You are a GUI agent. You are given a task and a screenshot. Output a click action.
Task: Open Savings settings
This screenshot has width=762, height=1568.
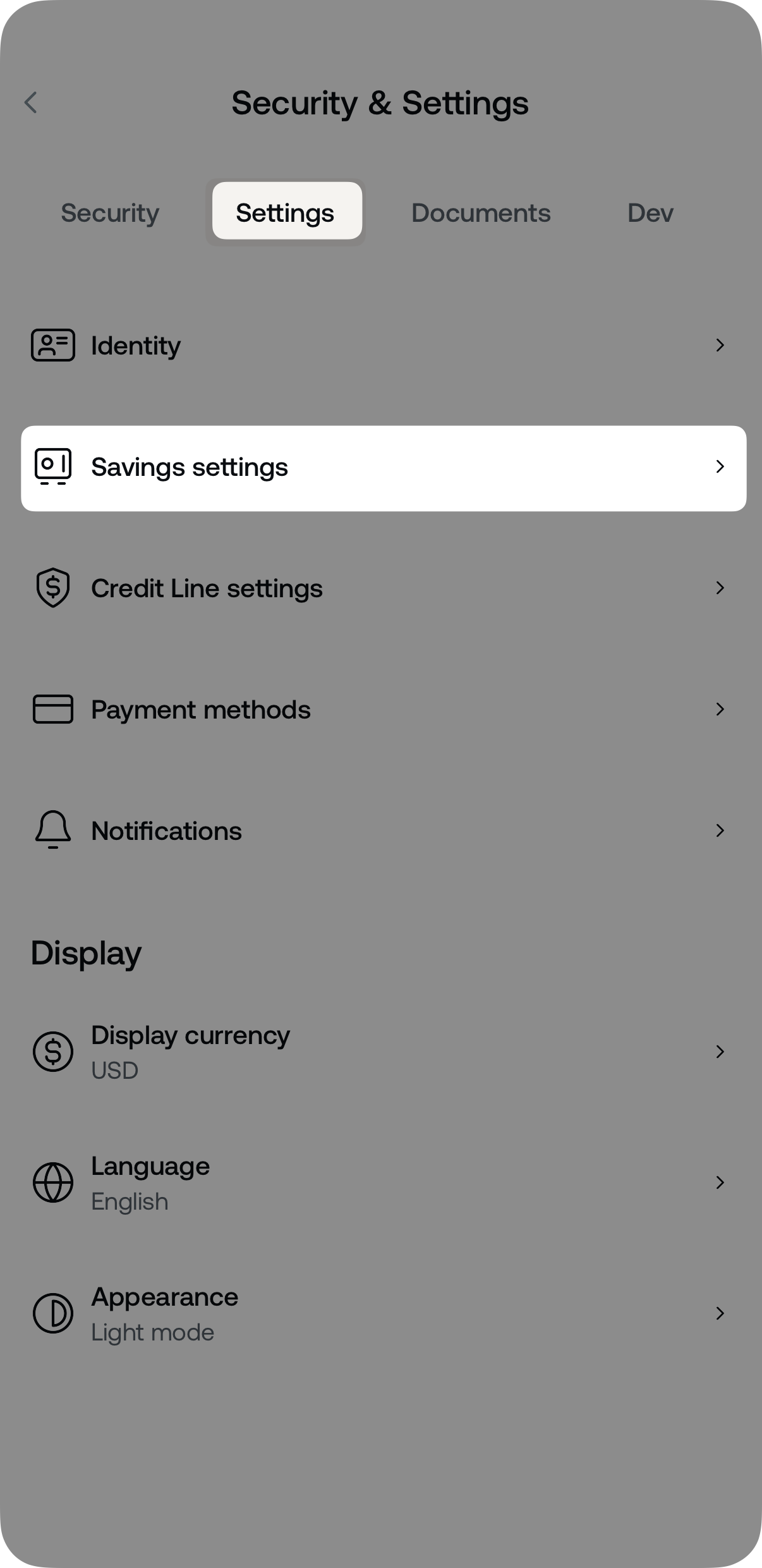coord(379,468)
